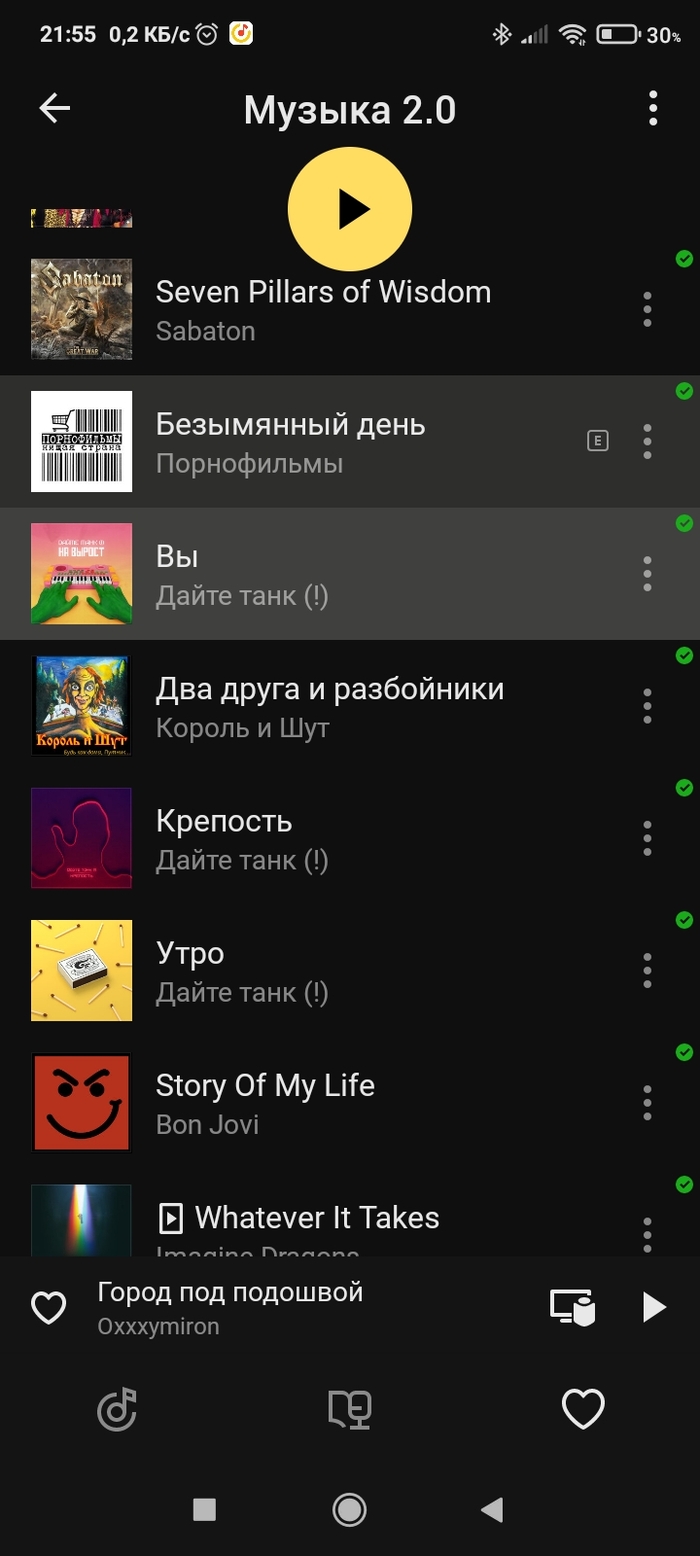
Task: Go back using the top arrow
Action: [x=55, y=109]
